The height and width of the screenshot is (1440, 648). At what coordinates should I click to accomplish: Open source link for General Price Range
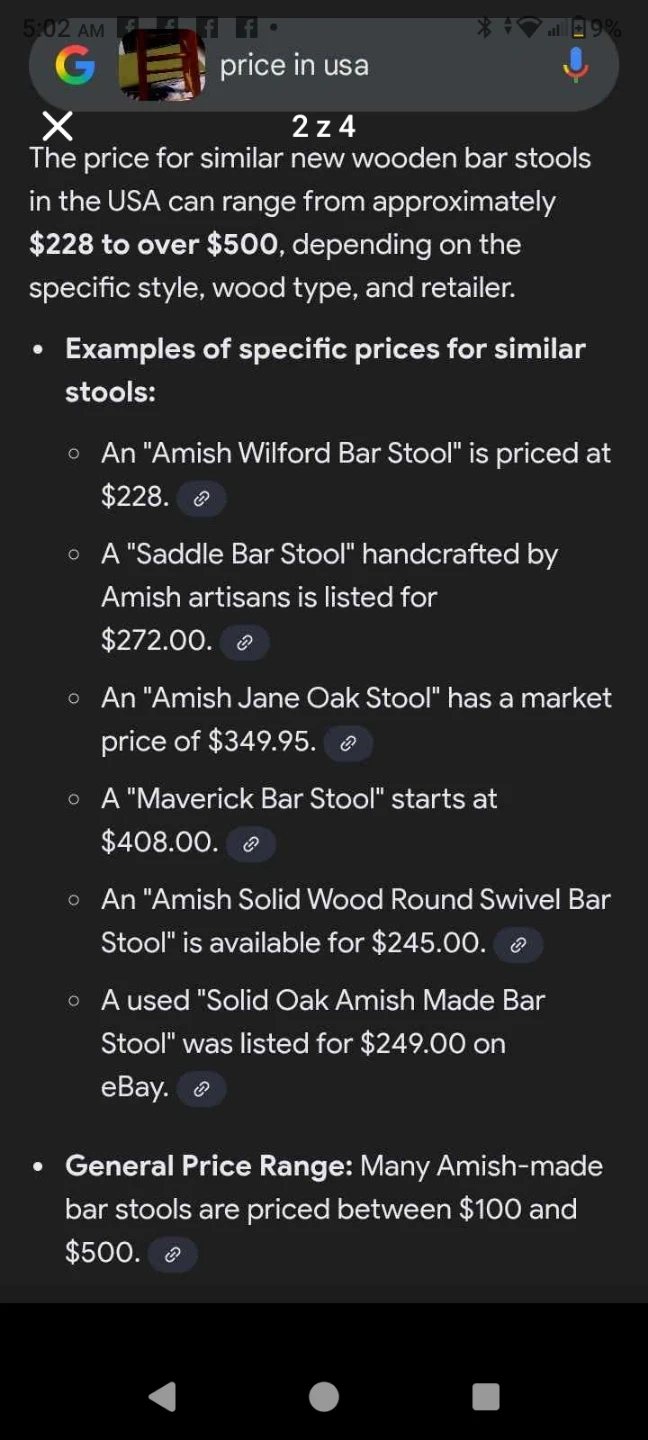(172, 1254)
